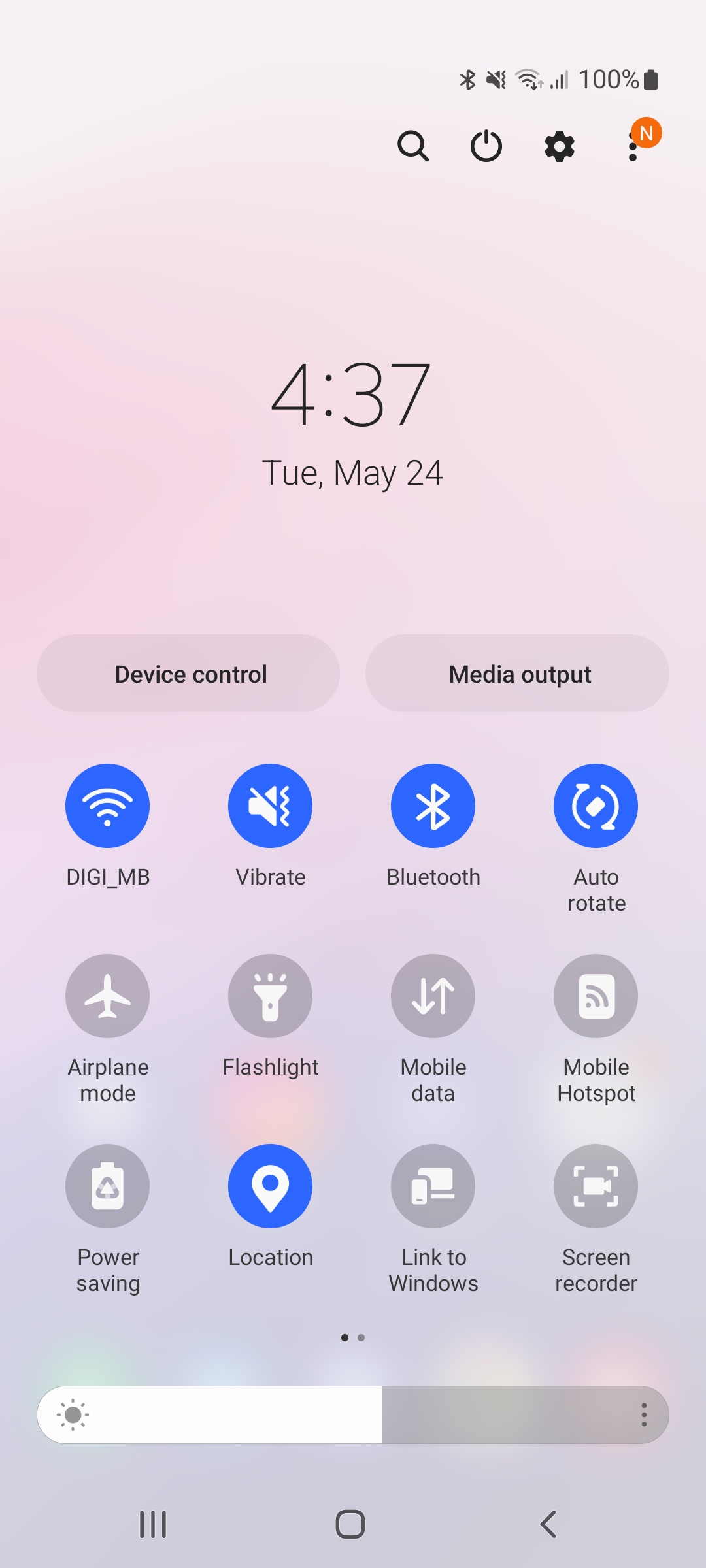Open the quick panel search icon
Screen dimensions: 706x1568
(413, 146)
